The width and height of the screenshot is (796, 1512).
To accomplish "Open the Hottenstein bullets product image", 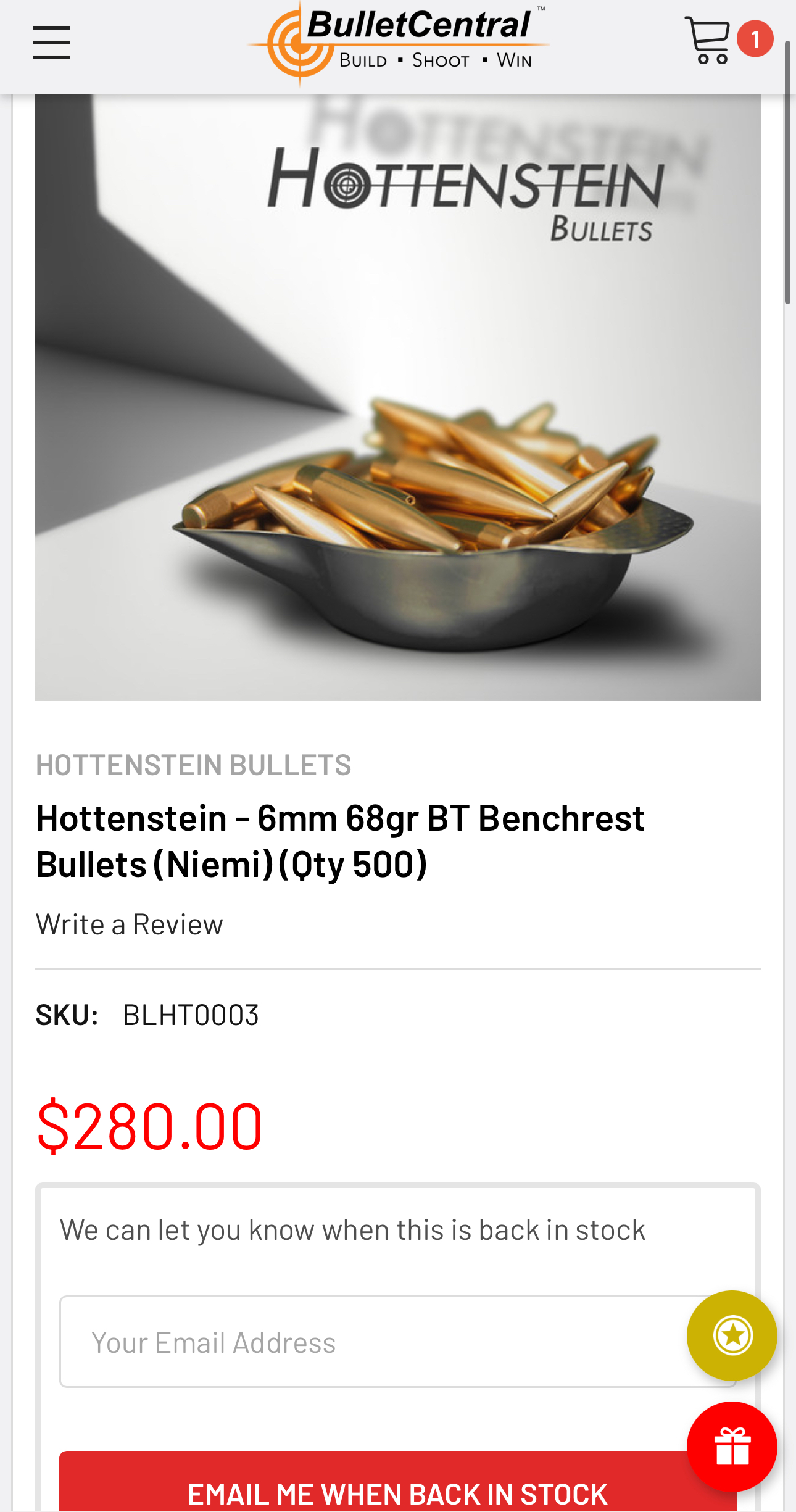I will point(398,397).
